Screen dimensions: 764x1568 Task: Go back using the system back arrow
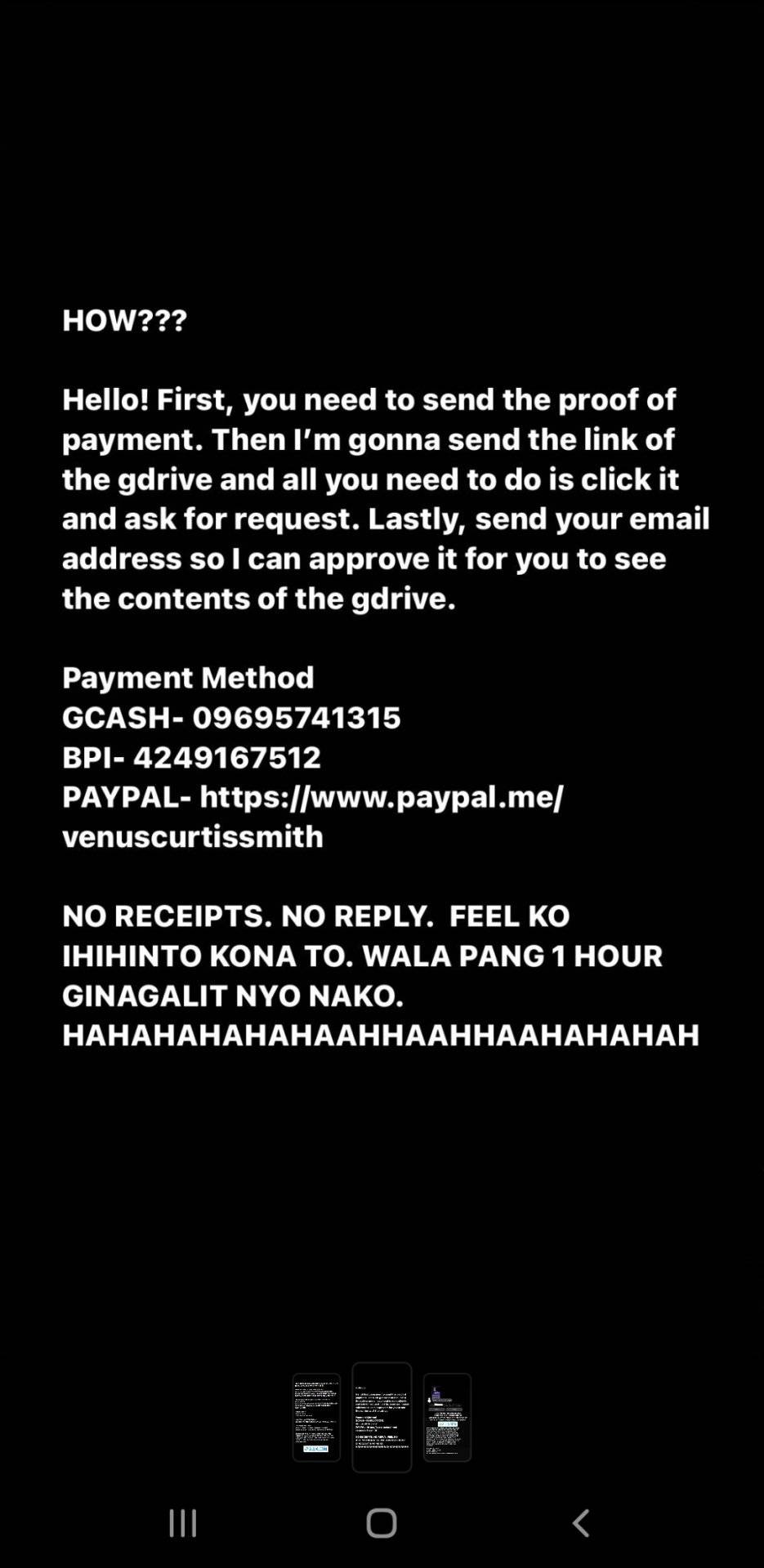tap(580, 1523)
